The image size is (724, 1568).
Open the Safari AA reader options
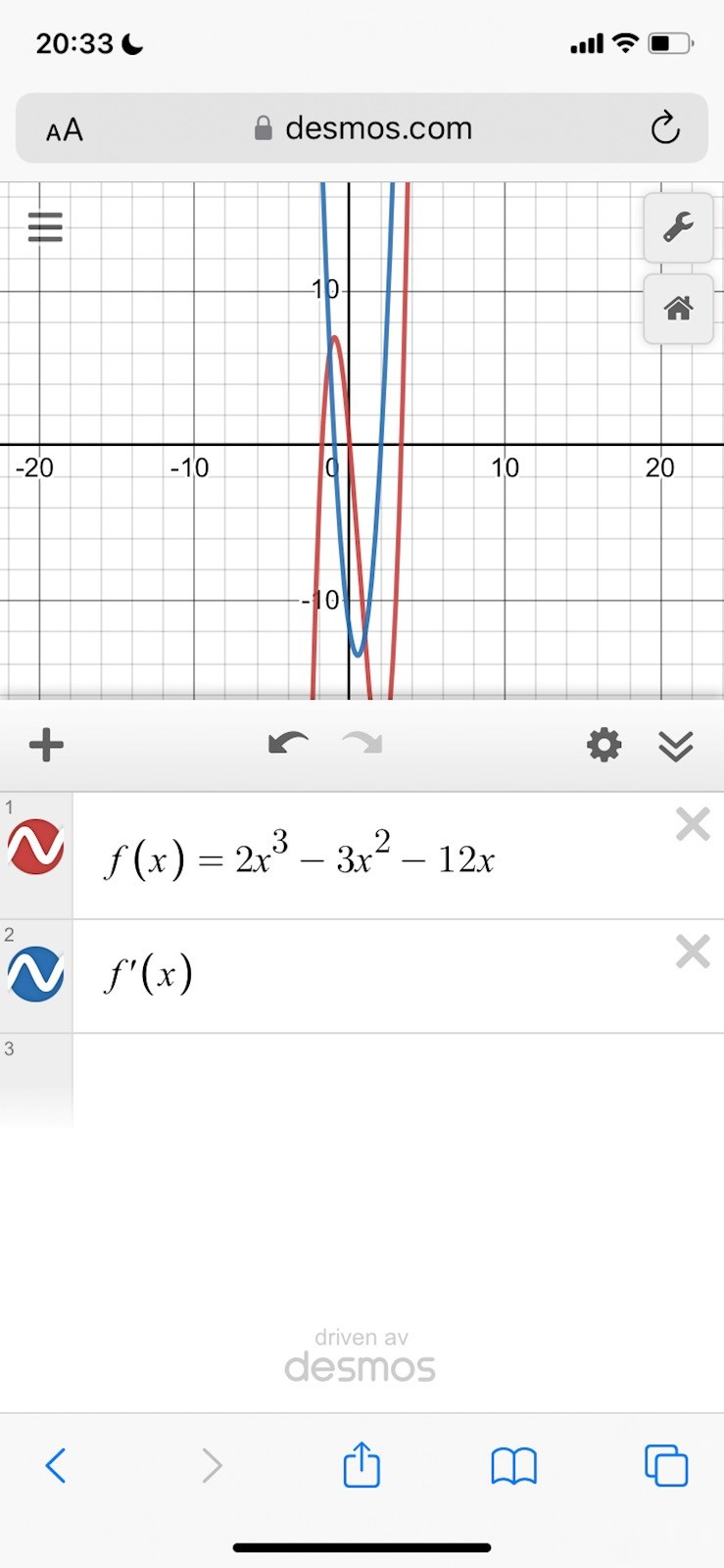[x=65, y=129]
